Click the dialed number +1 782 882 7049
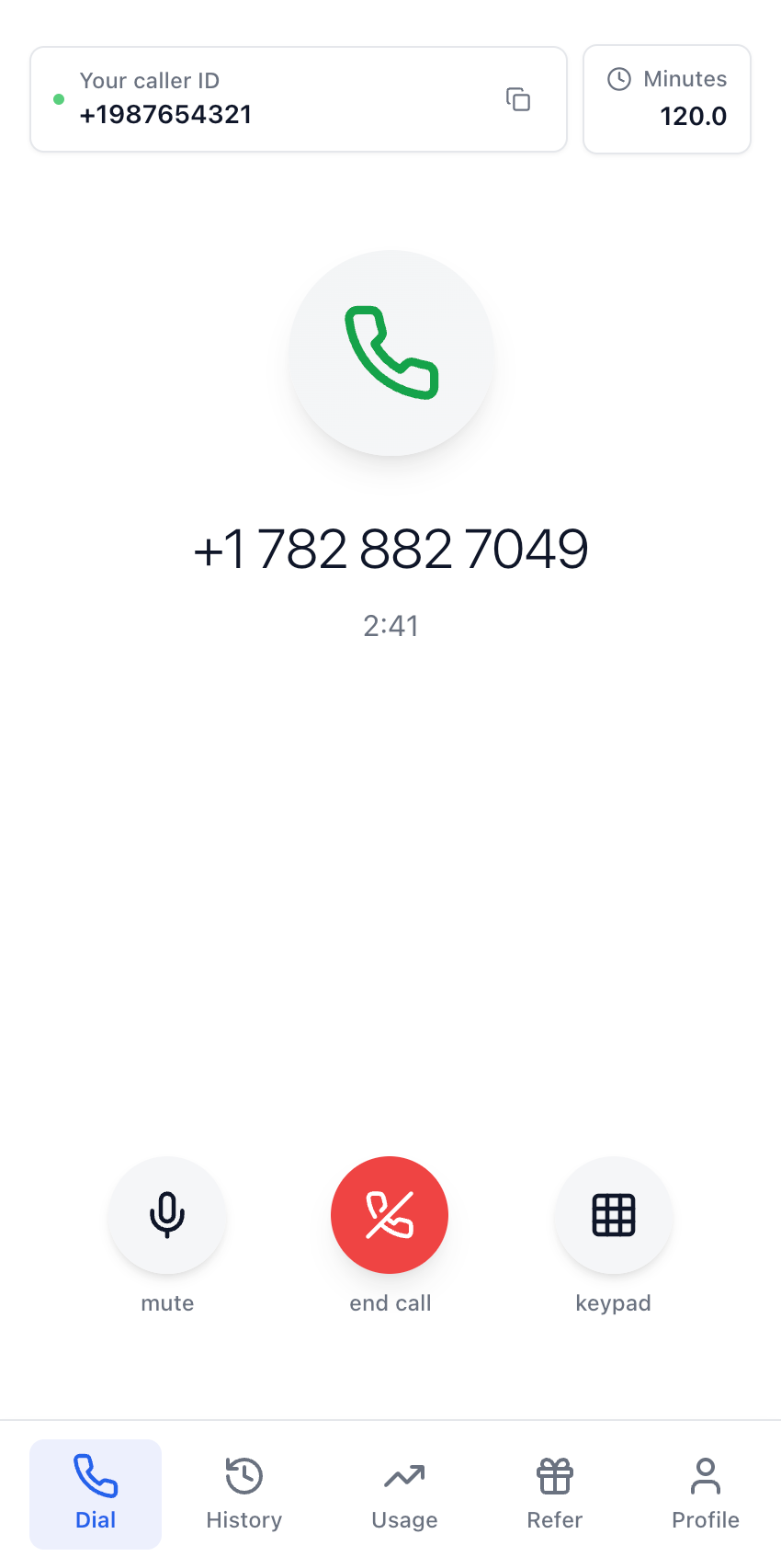Screen dimensions: 781x1568 (390, 548)
